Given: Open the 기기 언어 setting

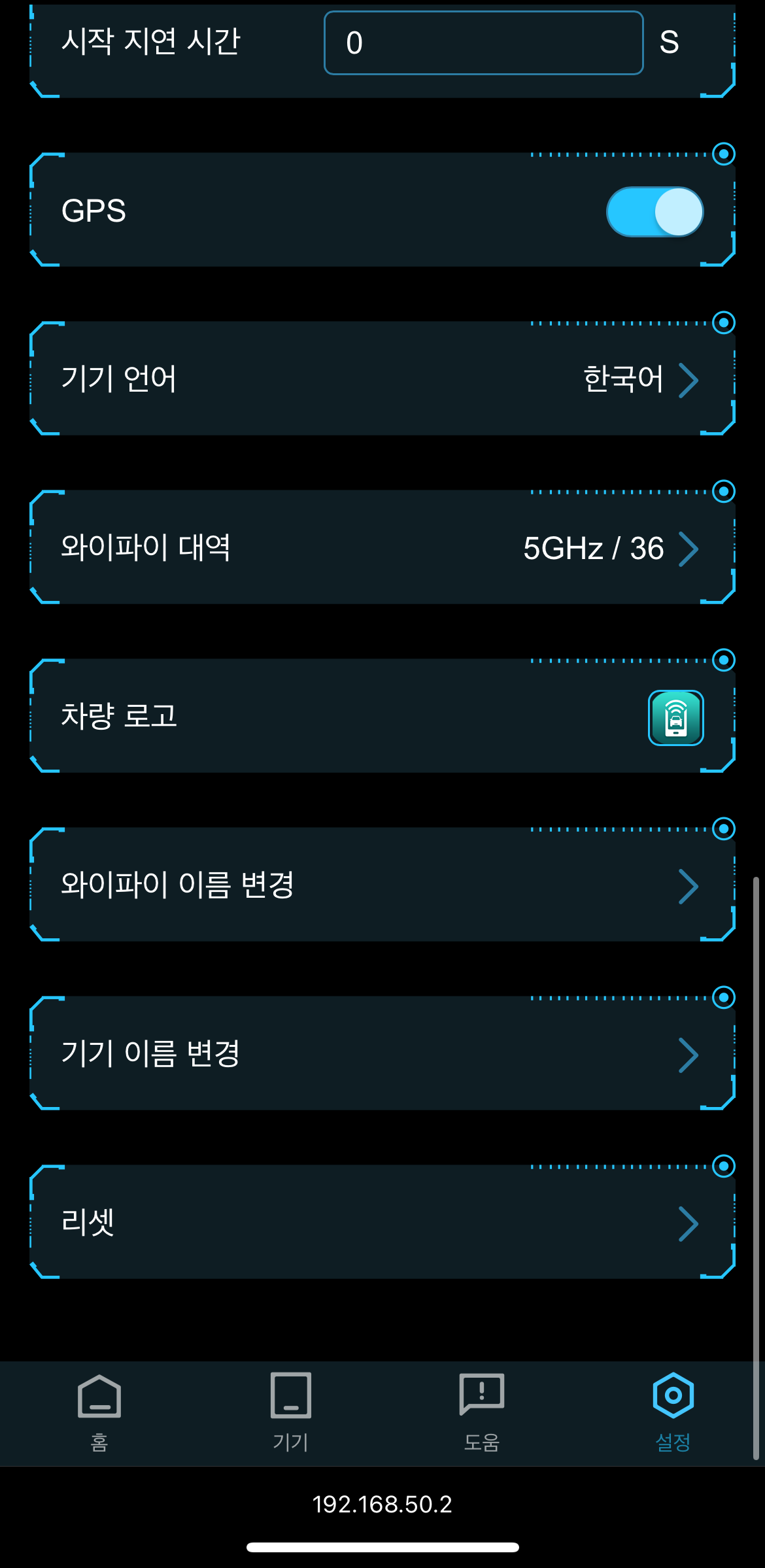Looking at the screenshot, I should point(382,379).
